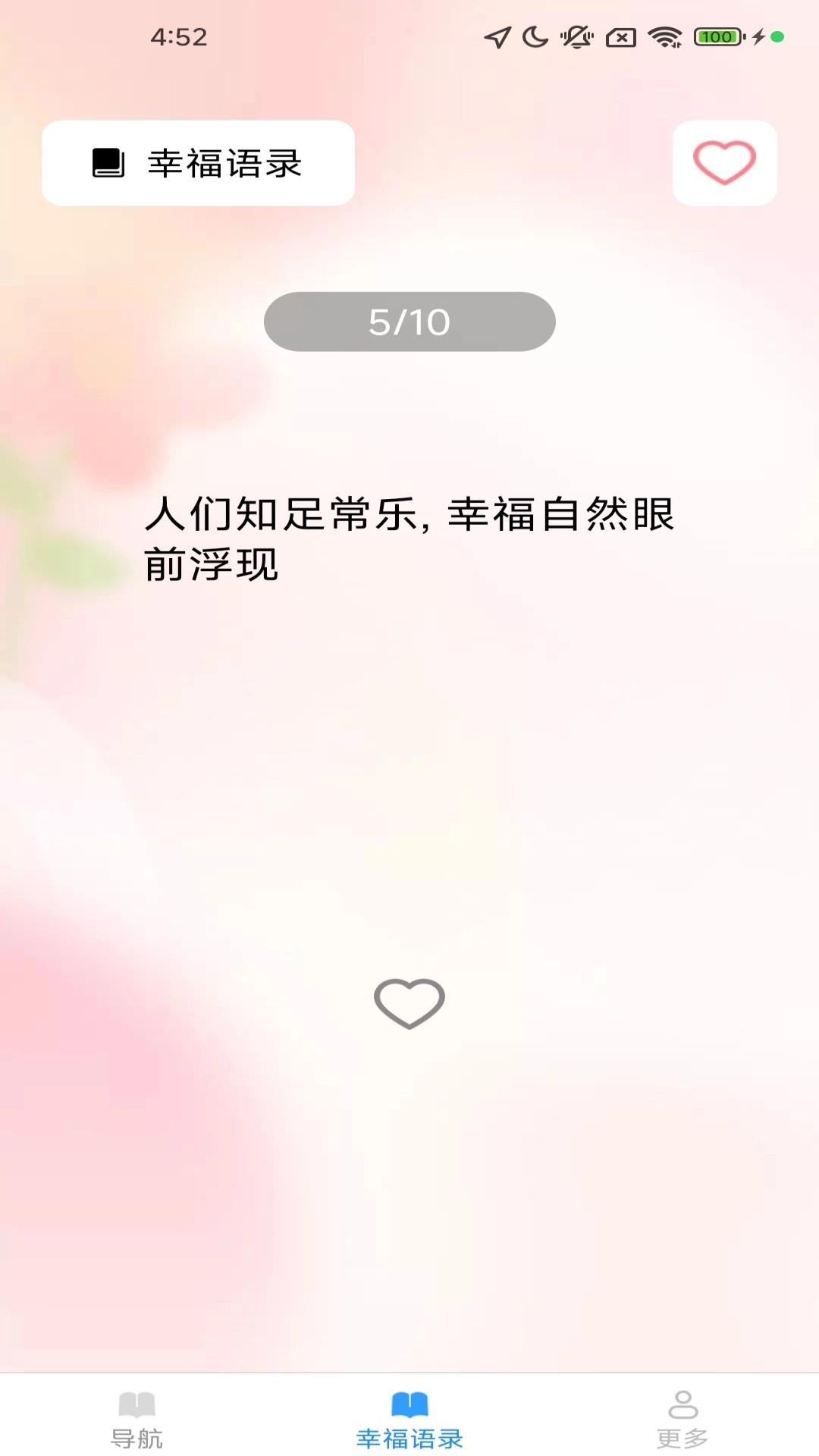Toggle the heart to favorite the quote
Viewport: 819px width, 1456px height.
point(409,1005)
